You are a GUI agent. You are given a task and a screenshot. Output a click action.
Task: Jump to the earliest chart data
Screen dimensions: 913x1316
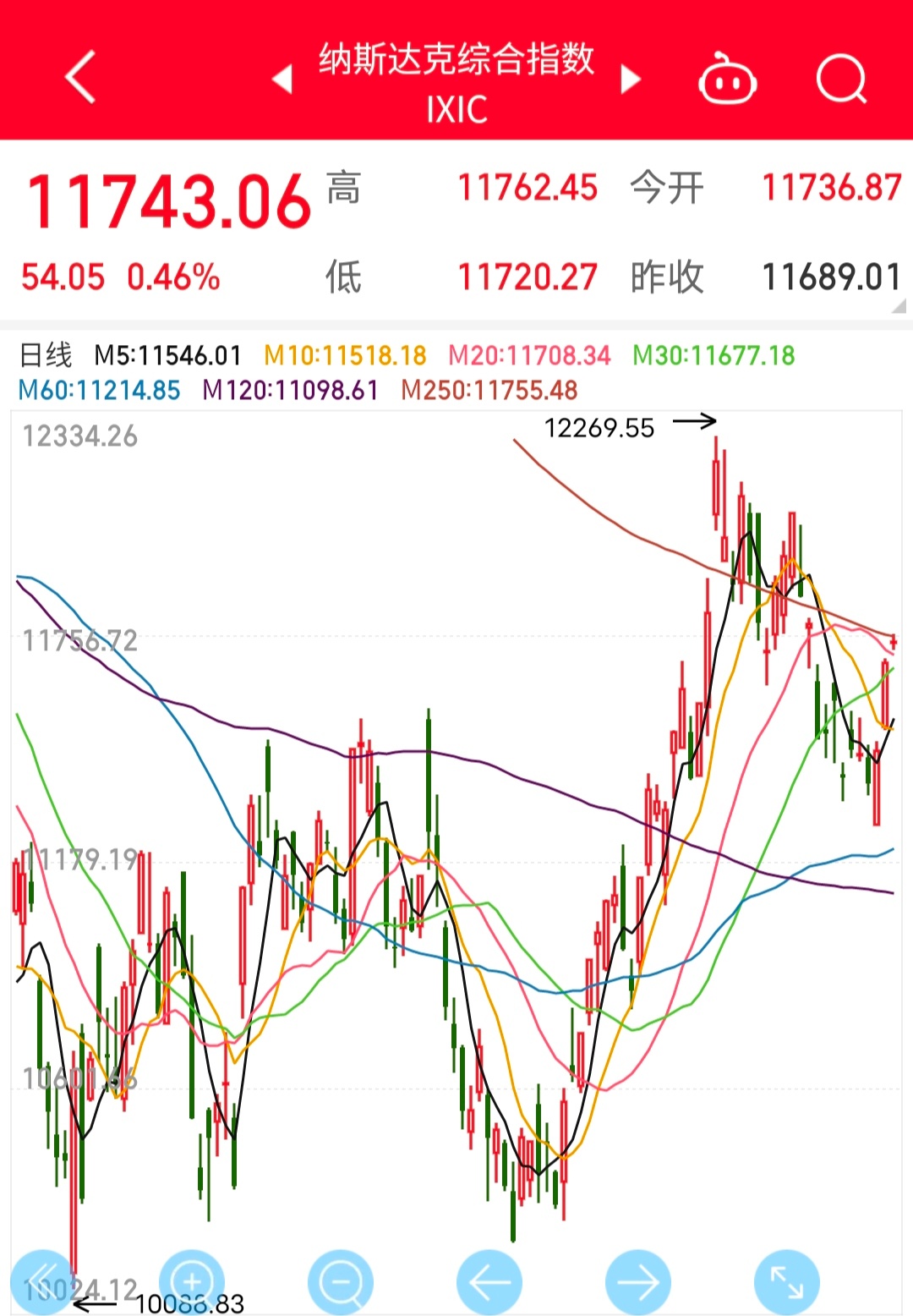42,1282
